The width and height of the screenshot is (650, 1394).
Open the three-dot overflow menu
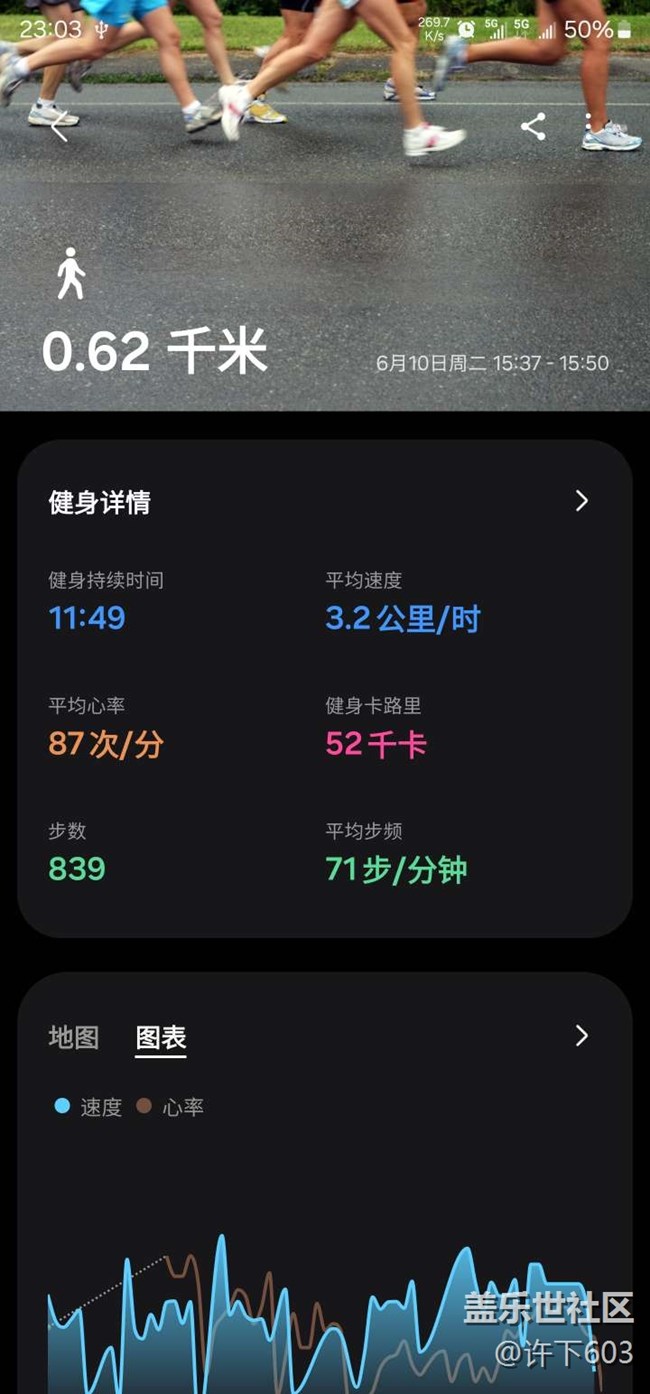pyautogui.click(x=588, y=127)
